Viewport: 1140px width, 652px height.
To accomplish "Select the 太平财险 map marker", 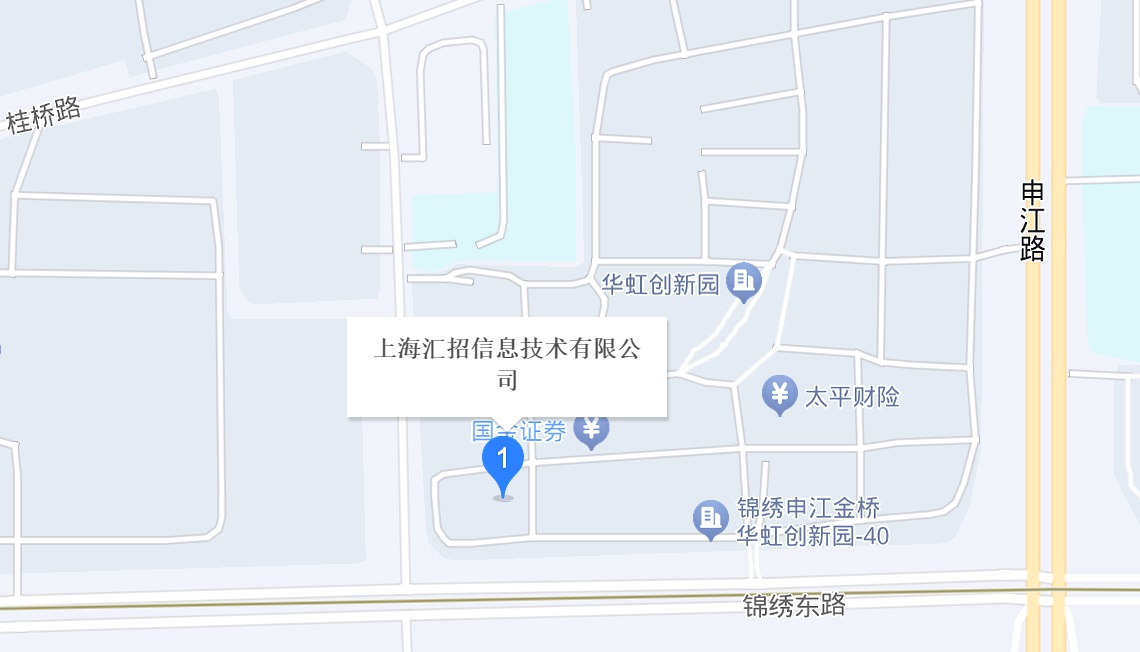I will click(x=779, y=395).
